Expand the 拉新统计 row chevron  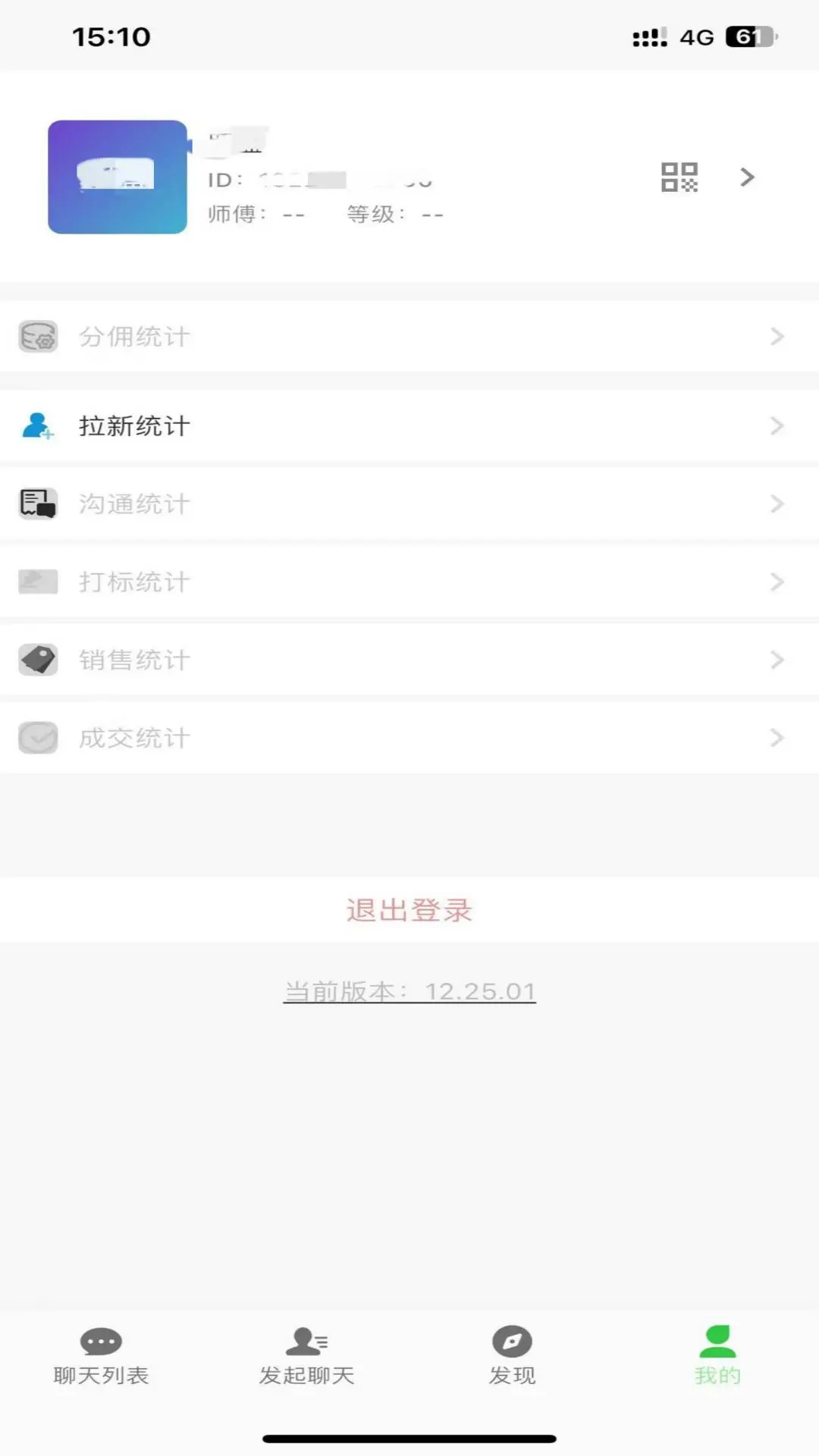point(775,426)
